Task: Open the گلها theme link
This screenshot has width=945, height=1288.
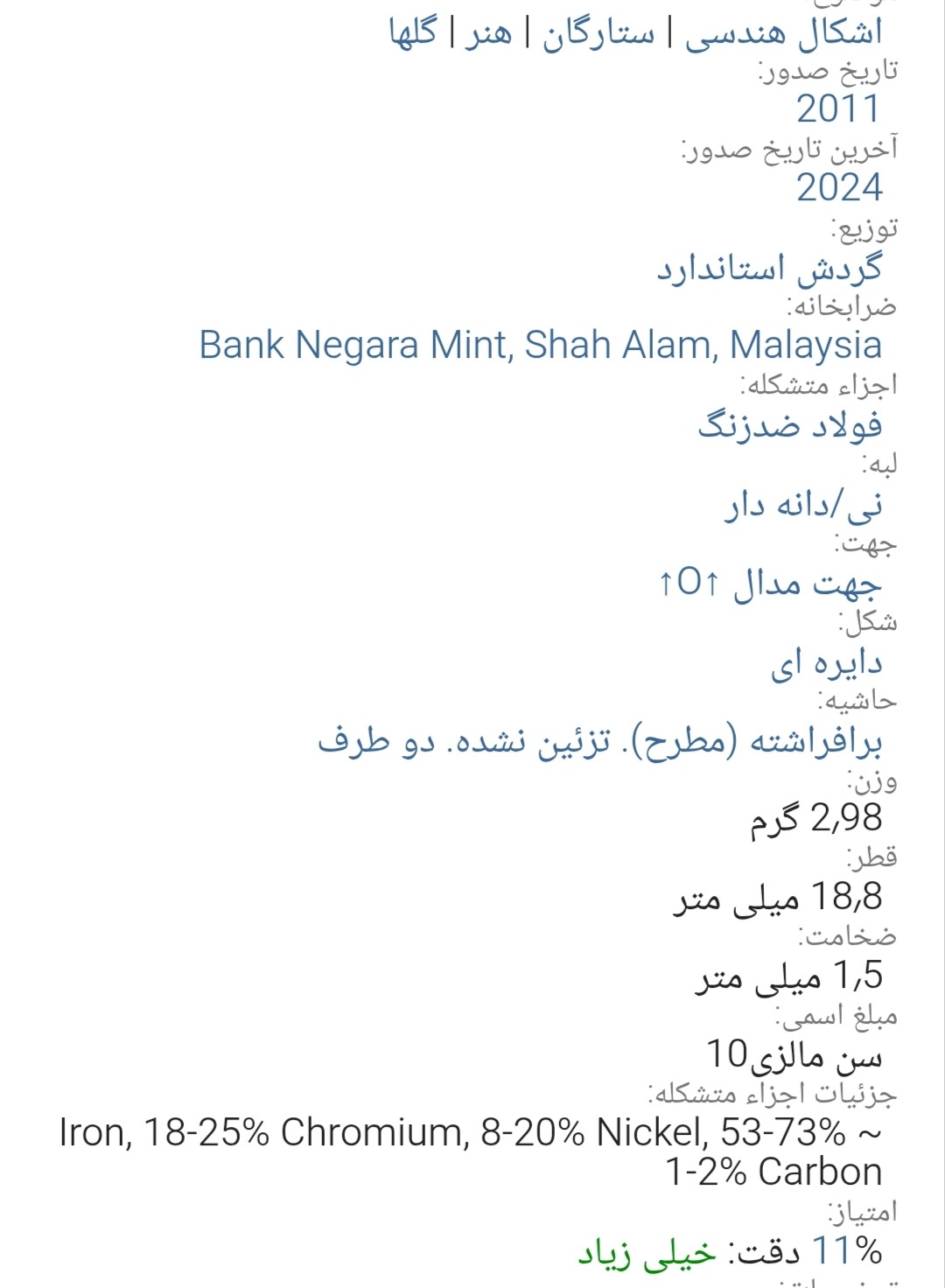Action: pyautogui.click(x=413, y=33)
